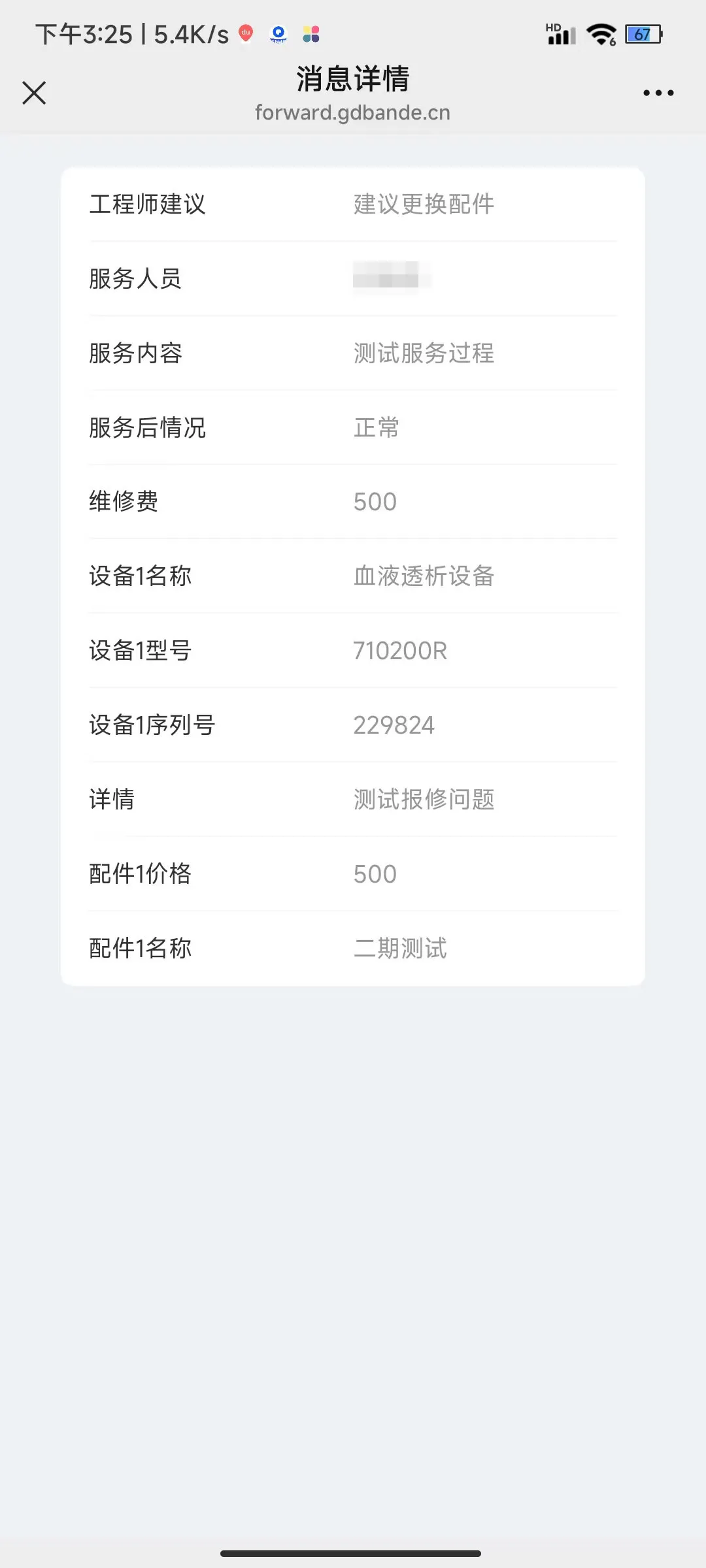The image size is (706, 1568).
Task: Tap the 详情 row value 测试报修问题
Action: (424, 800)
